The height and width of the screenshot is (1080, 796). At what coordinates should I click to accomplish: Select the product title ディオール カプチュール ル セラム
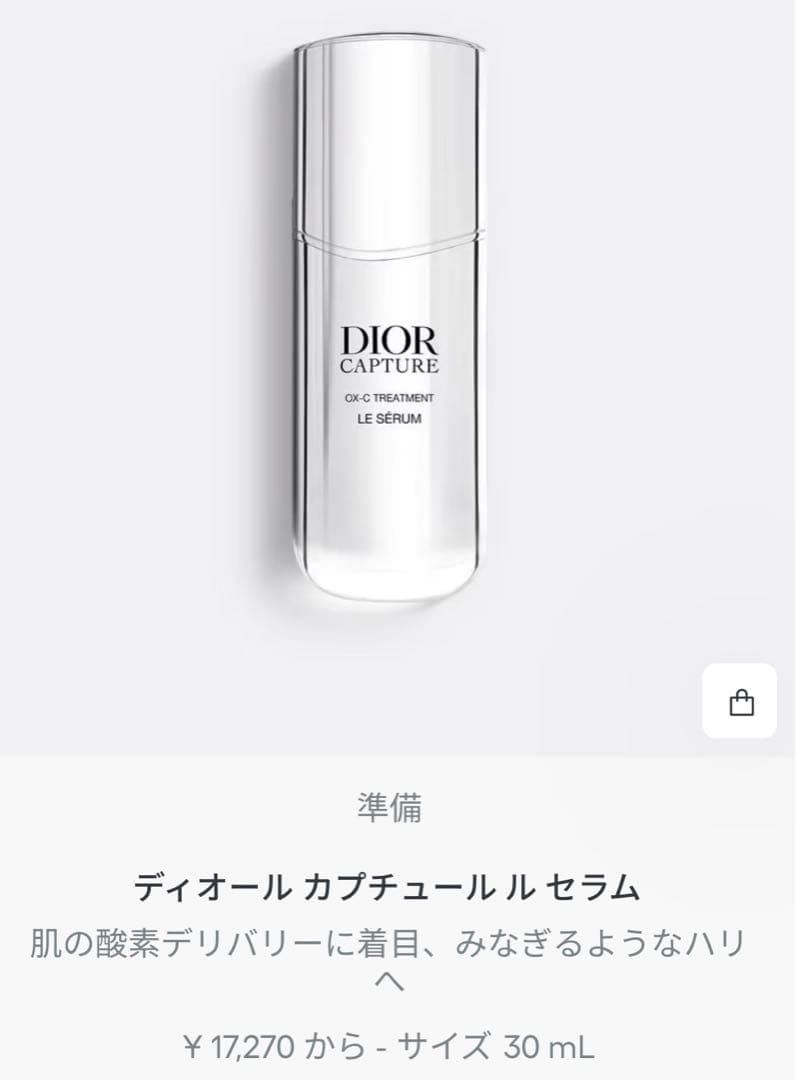397,884
